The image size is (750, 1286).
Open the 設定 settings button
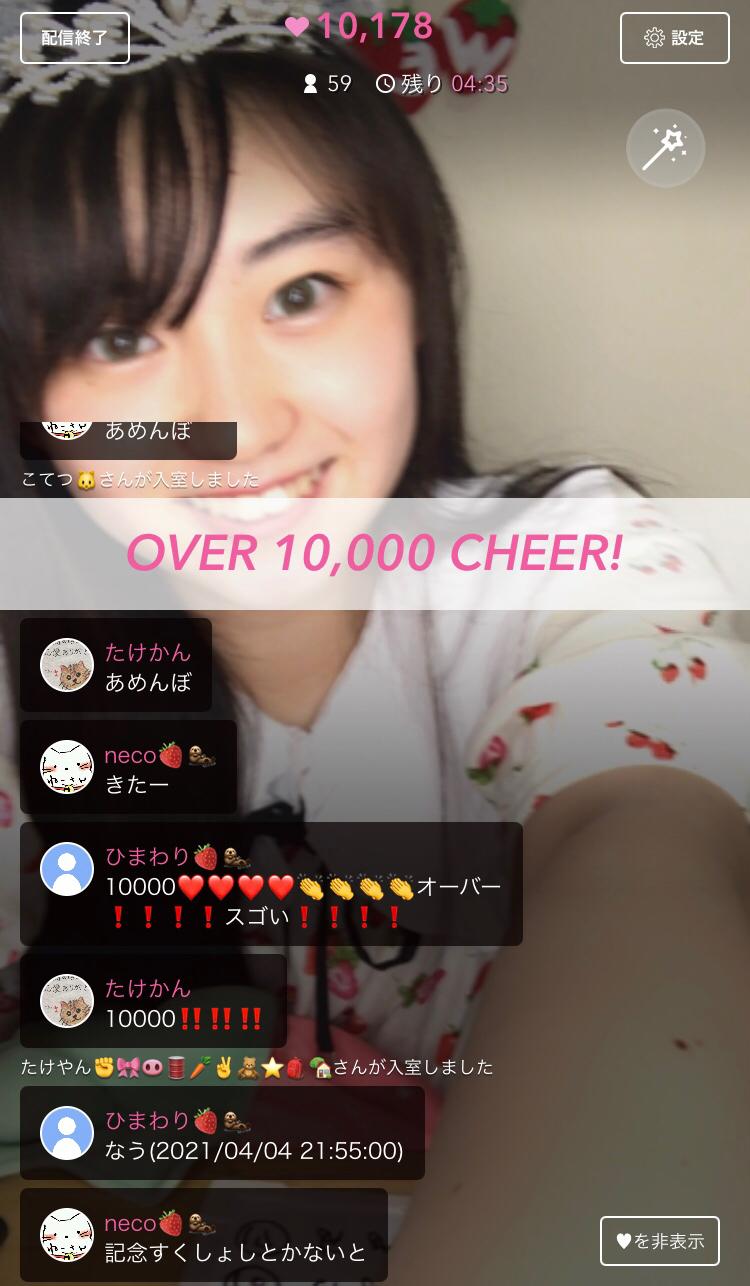(675, 38)
